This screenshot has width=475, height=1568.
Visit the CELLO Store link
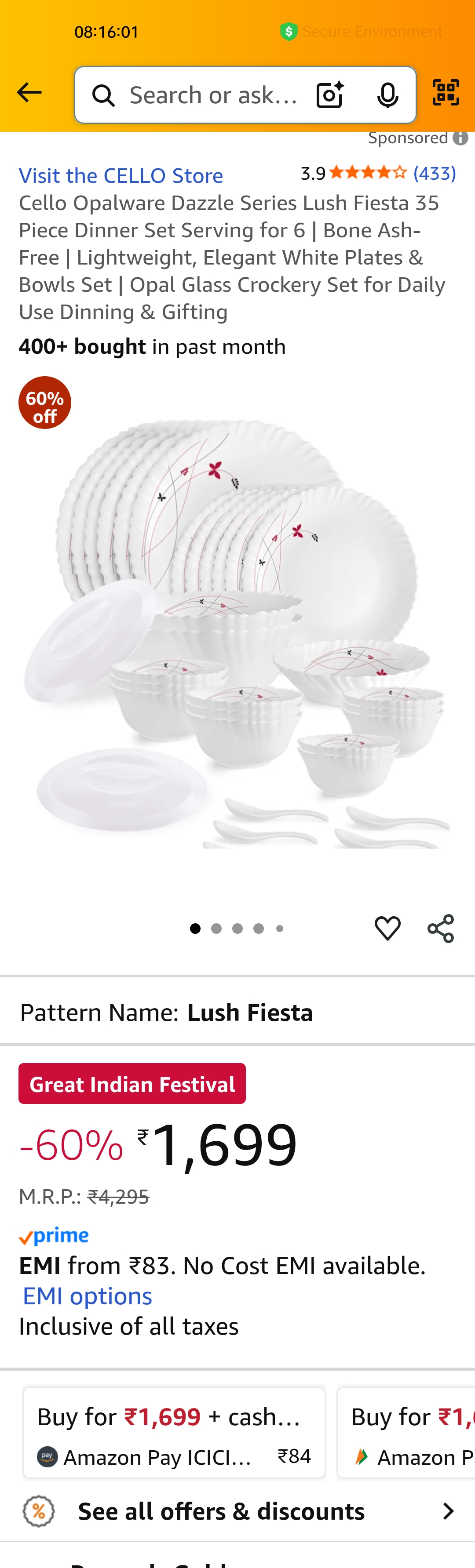(121, 175)
